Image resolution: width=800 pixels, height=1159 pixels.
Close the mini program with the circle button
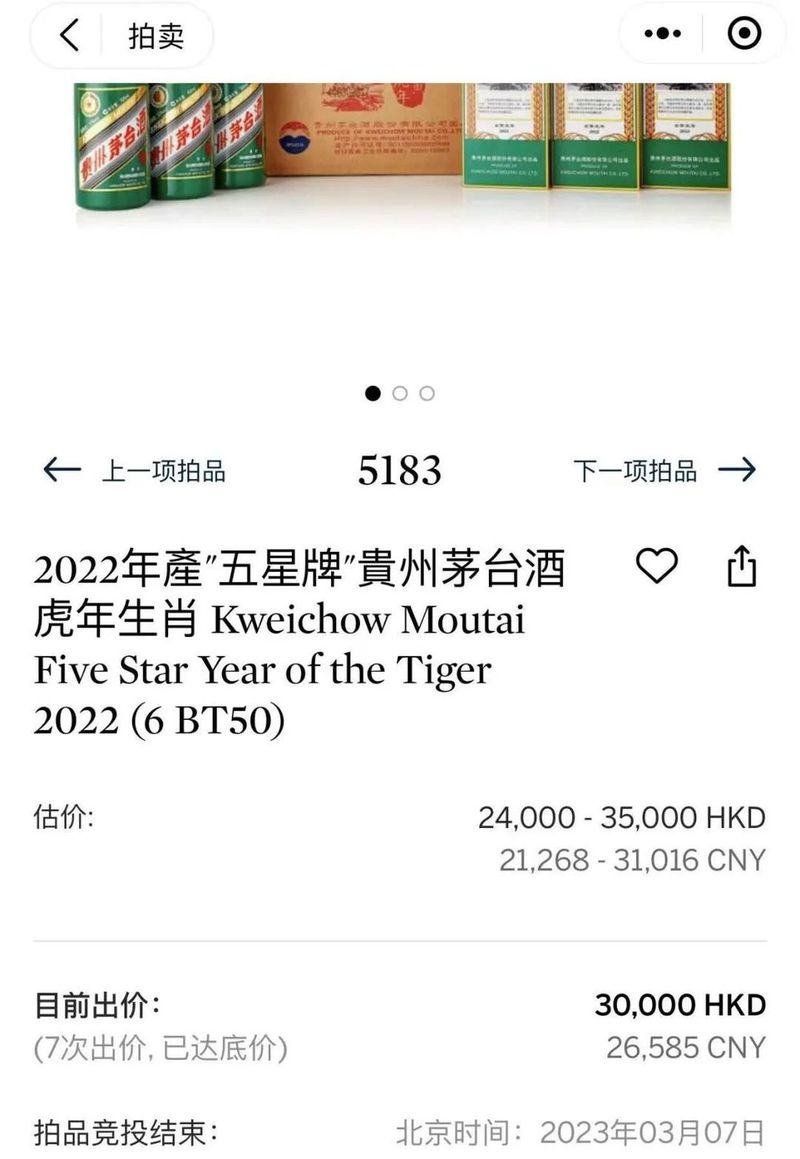(x=743, y=34)
